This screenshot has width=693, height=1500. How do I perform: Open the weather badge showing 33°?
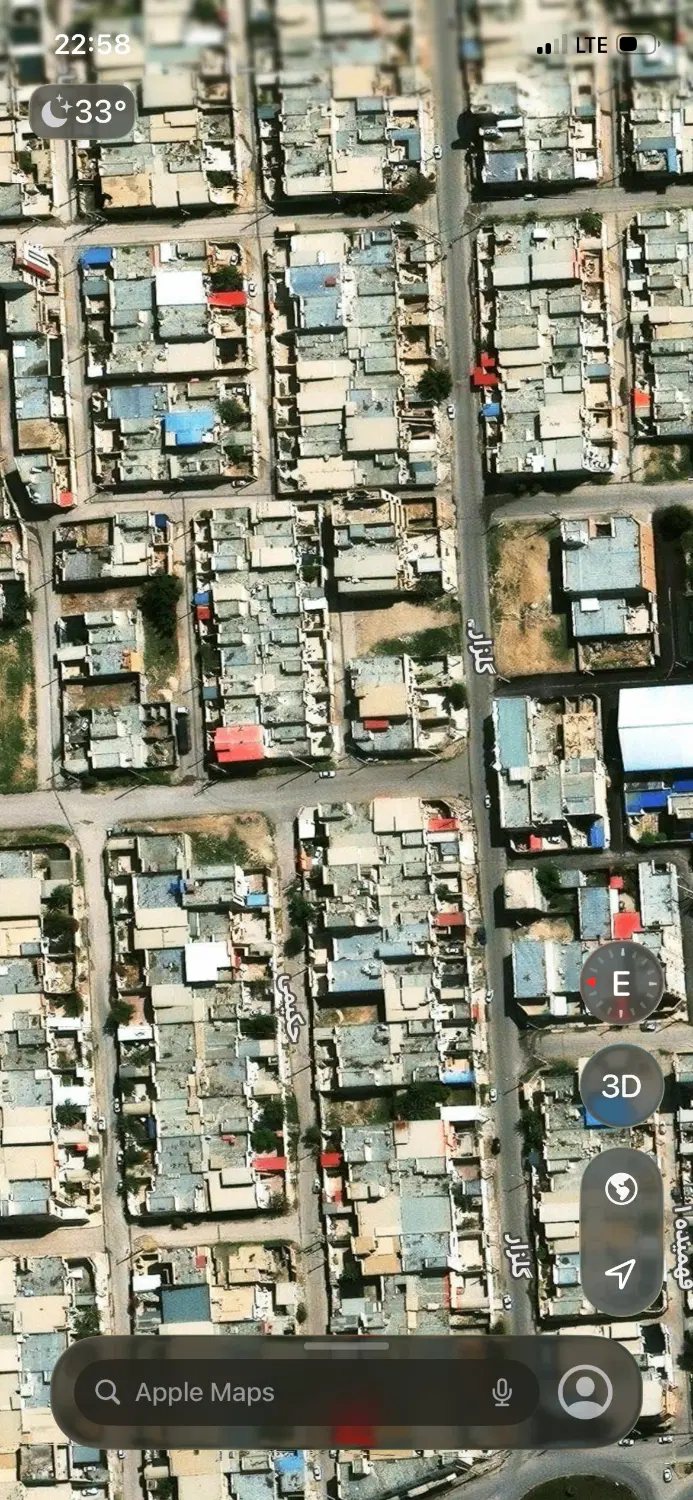[x=82, y=112]
